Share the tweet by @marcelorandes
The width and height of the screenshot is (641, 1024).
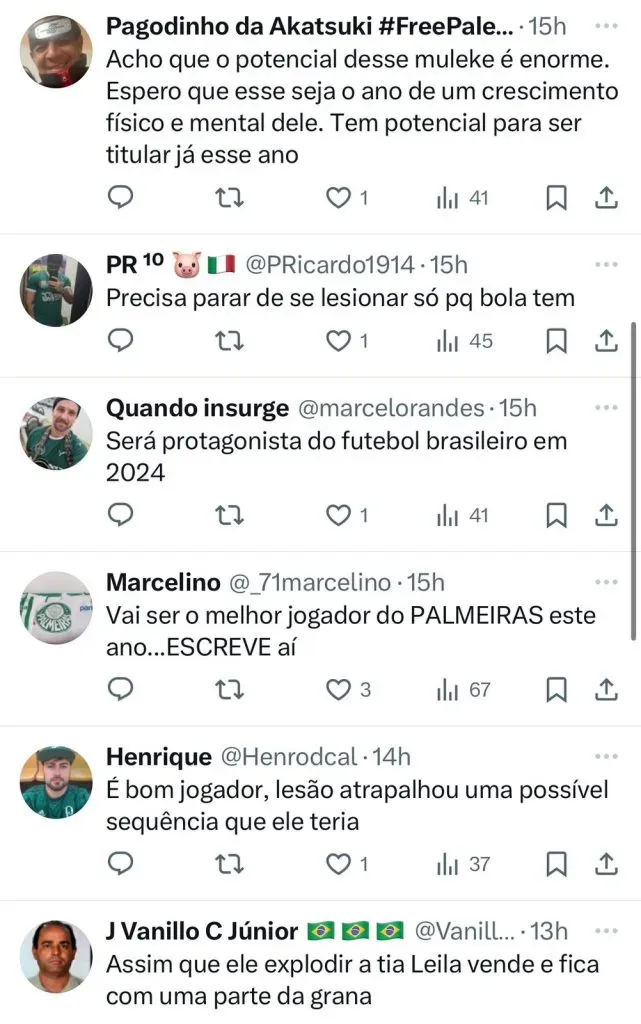pyautogui.click(x=606, y=515)
